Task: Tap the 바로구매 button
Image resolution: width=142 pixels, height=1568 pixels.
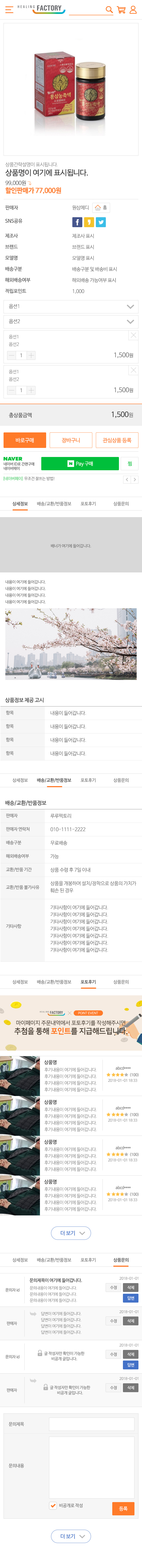Action: [x=25, y=440]
